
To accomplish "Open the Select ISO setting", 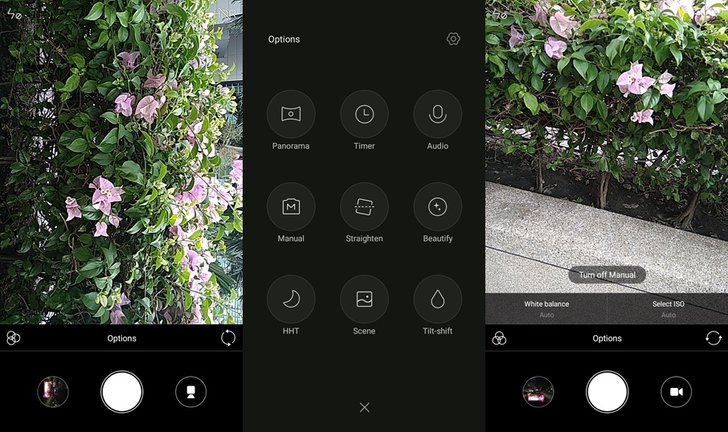I will click(668, 308).
